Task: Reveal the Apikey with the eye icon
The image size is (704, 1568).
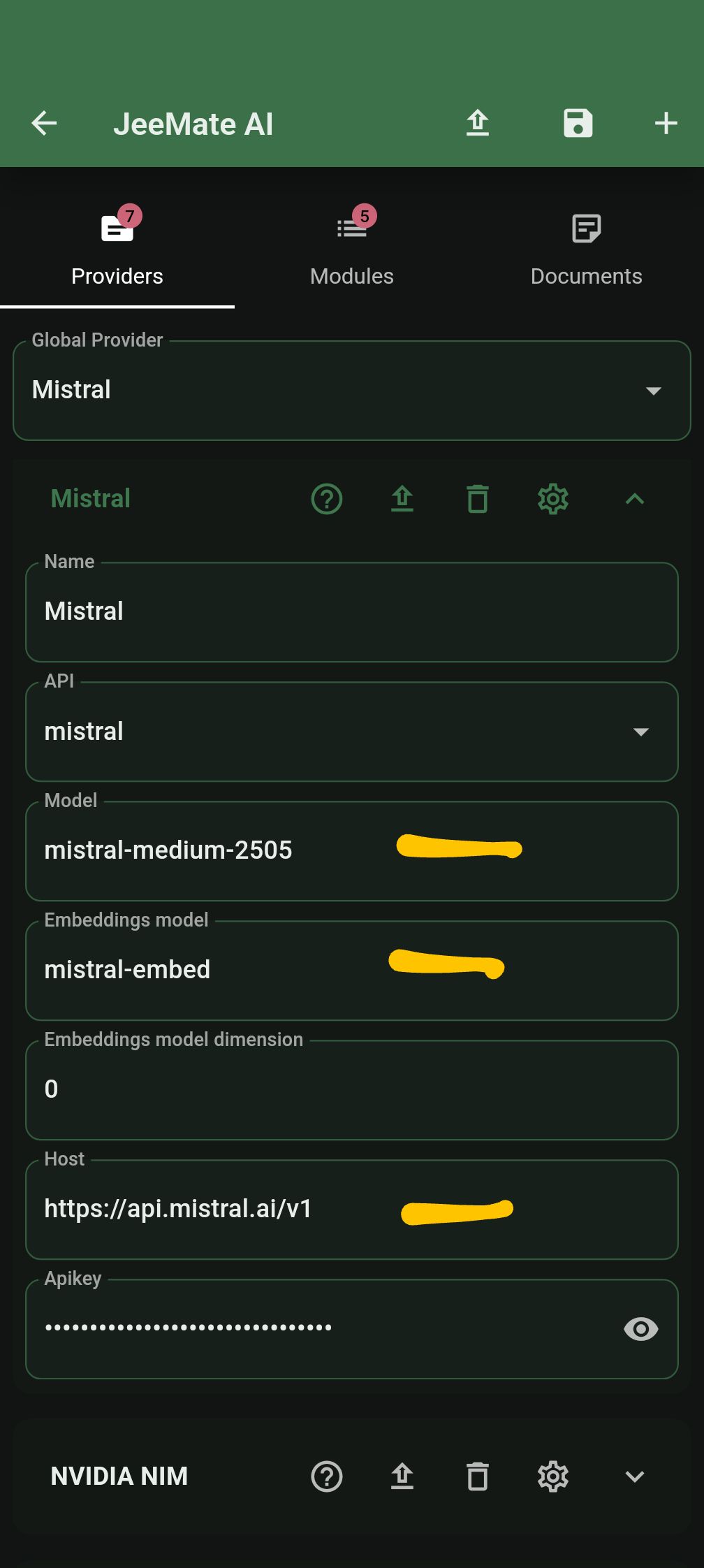Action: pyautogui.click(x=641, y=1329)
